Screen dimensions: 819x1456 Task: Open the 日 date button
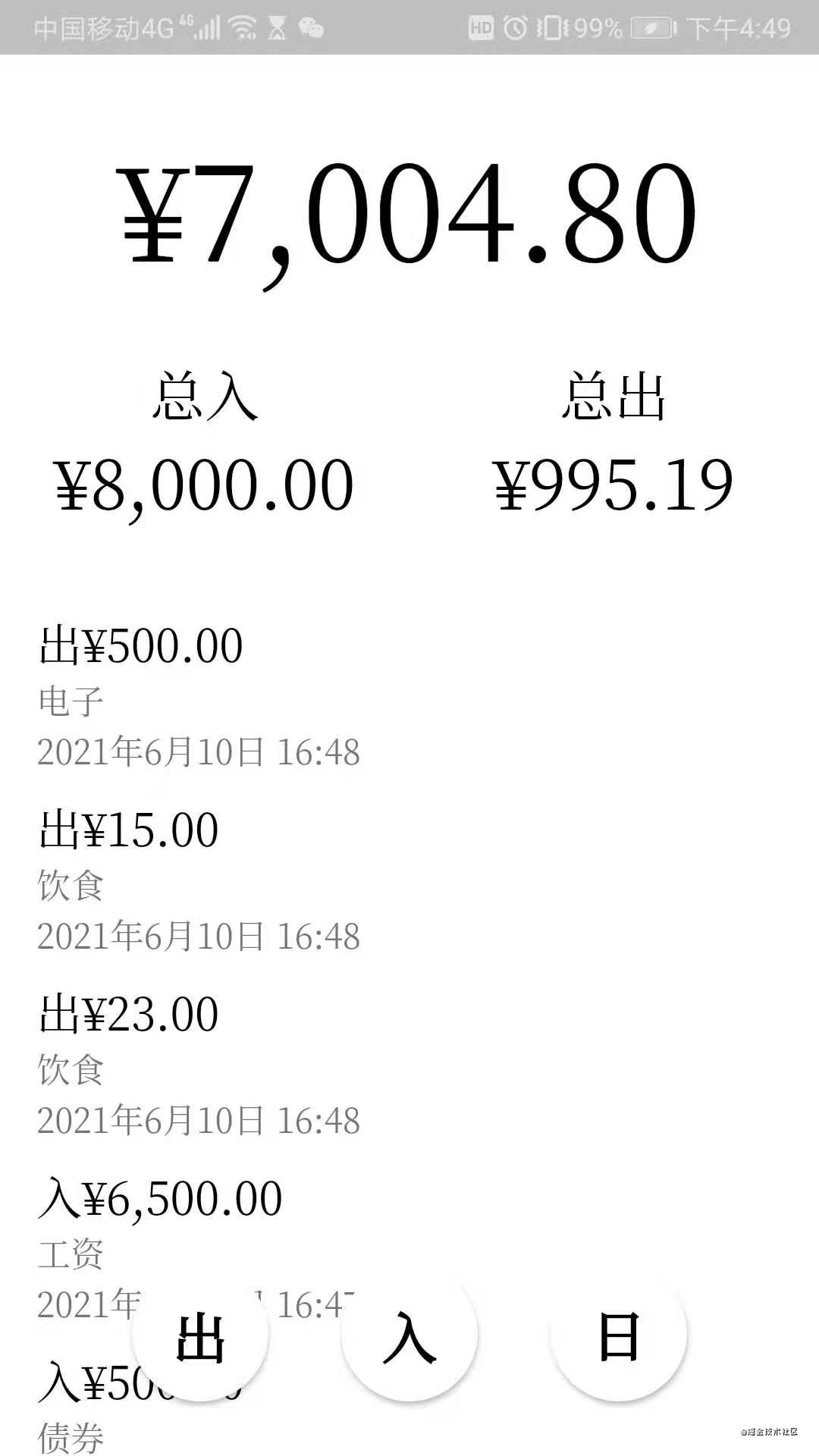(x=619, y=1338)
